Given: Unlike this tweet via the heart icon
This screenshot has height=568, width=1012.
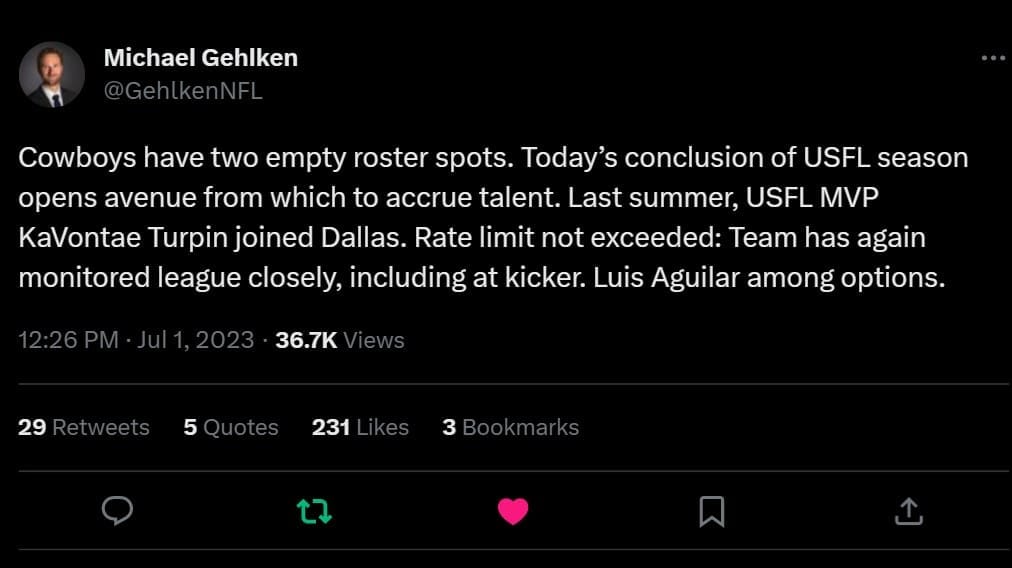Looking at the screenshot, I should point(513,512).
